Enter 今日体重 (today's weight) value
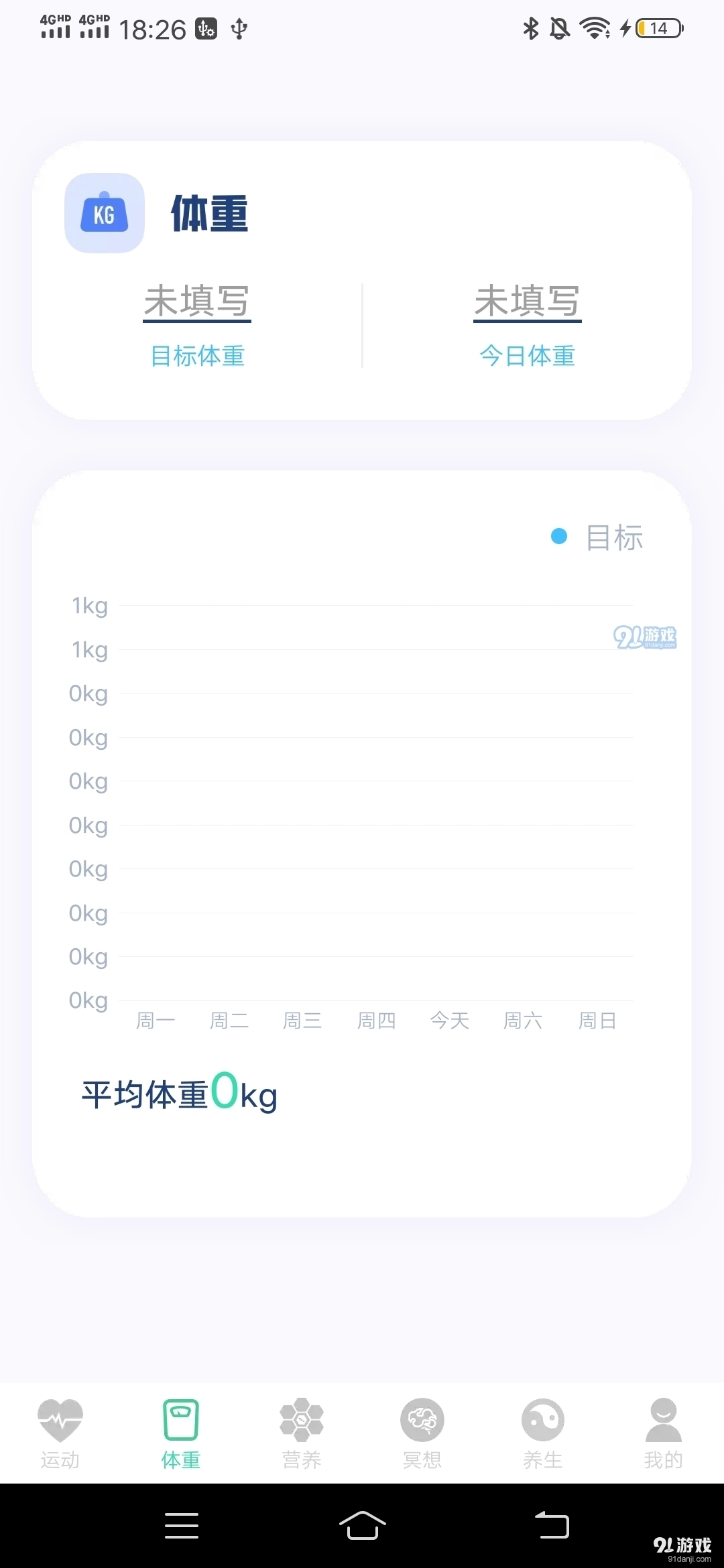The height and width of the screenshot is (1568, 724). click(528, 302)
